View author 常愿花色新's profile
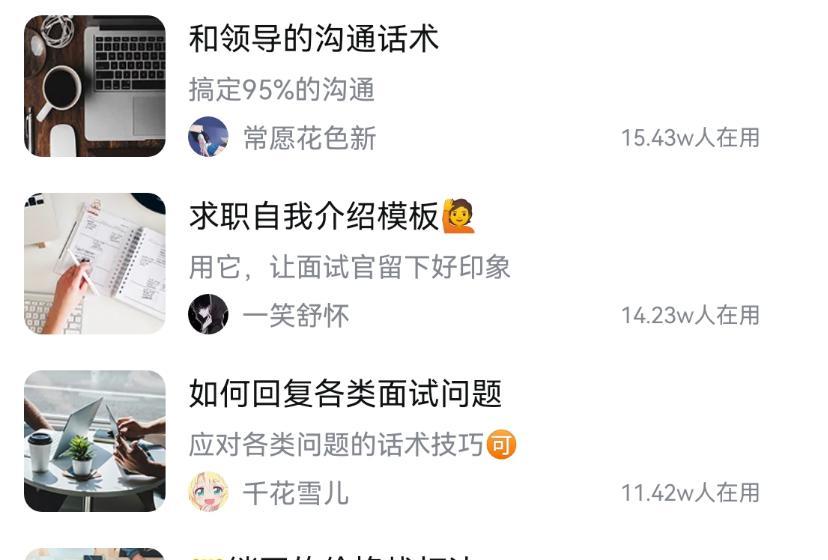Image resolution: width=828 pixels, height=560 pixels. 309,138
